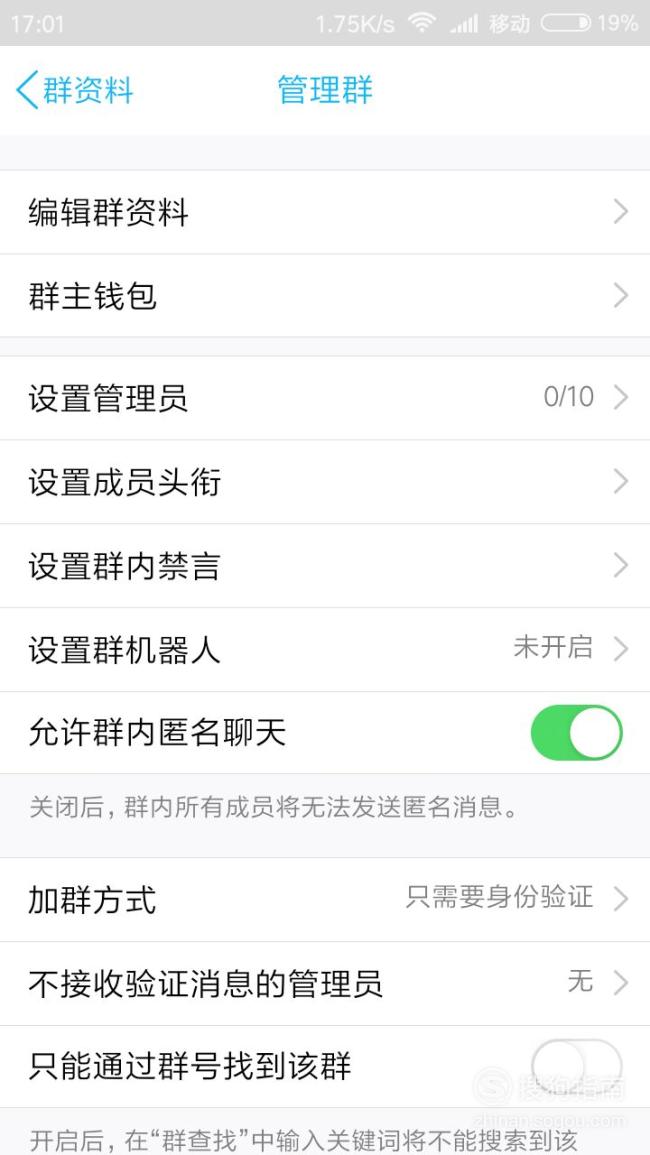The width and height of the screenshot is (650, 1155).
Task: Go back to 群资料
Action: [x=74, y=90]
